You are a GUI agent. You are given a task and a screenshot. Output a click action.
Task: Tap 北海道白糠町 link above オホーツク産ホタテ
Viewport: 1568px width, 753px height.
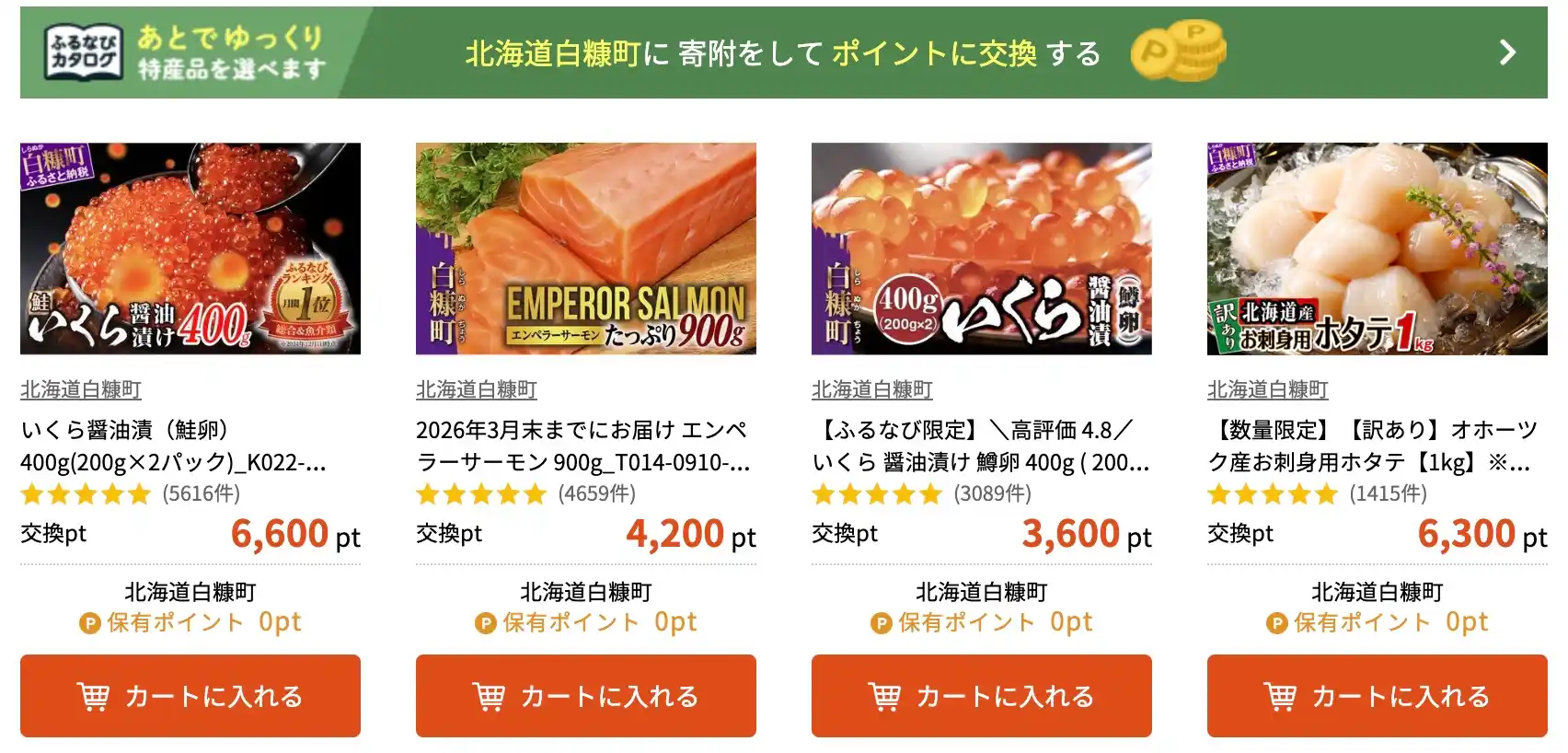[1268, 390]
